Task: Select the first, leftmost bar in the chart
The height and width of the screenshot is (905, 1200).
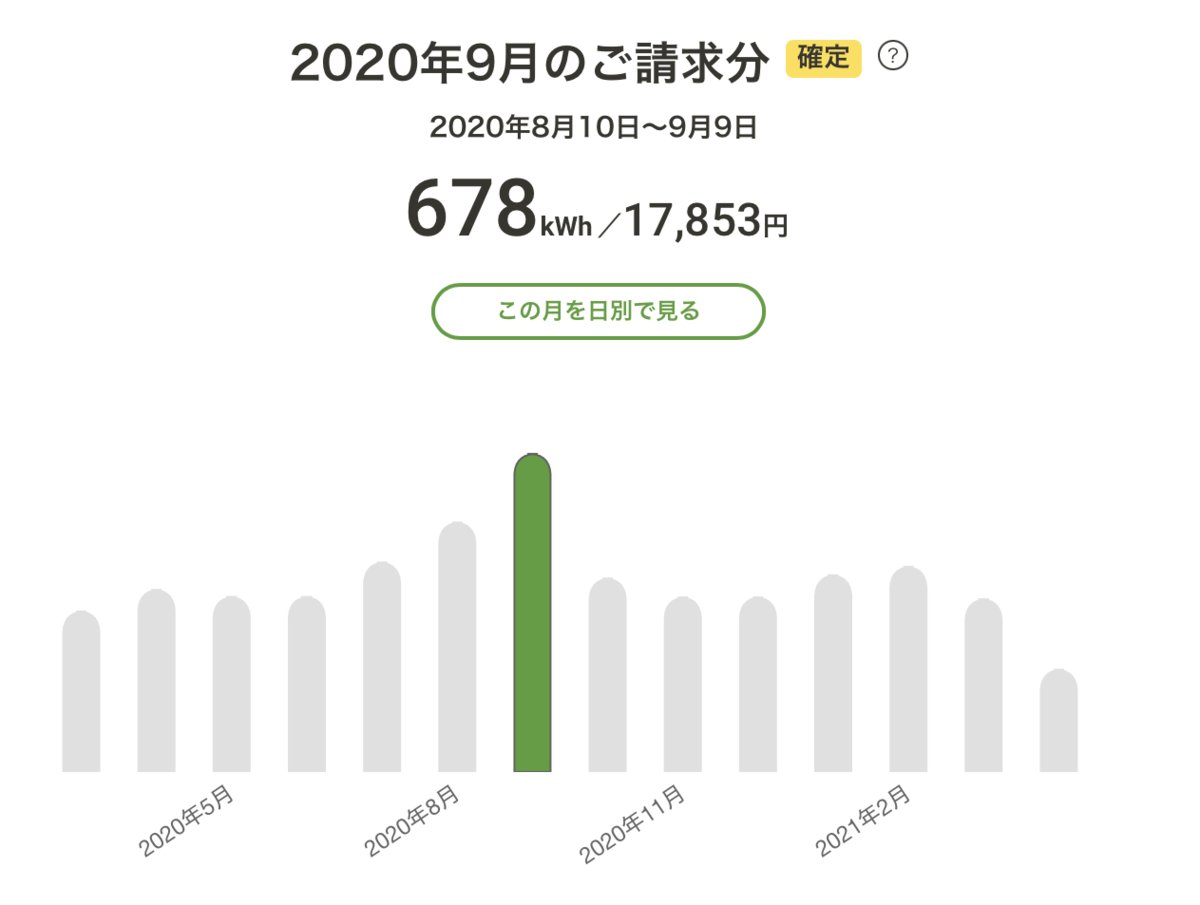Action: click(81, 691)
